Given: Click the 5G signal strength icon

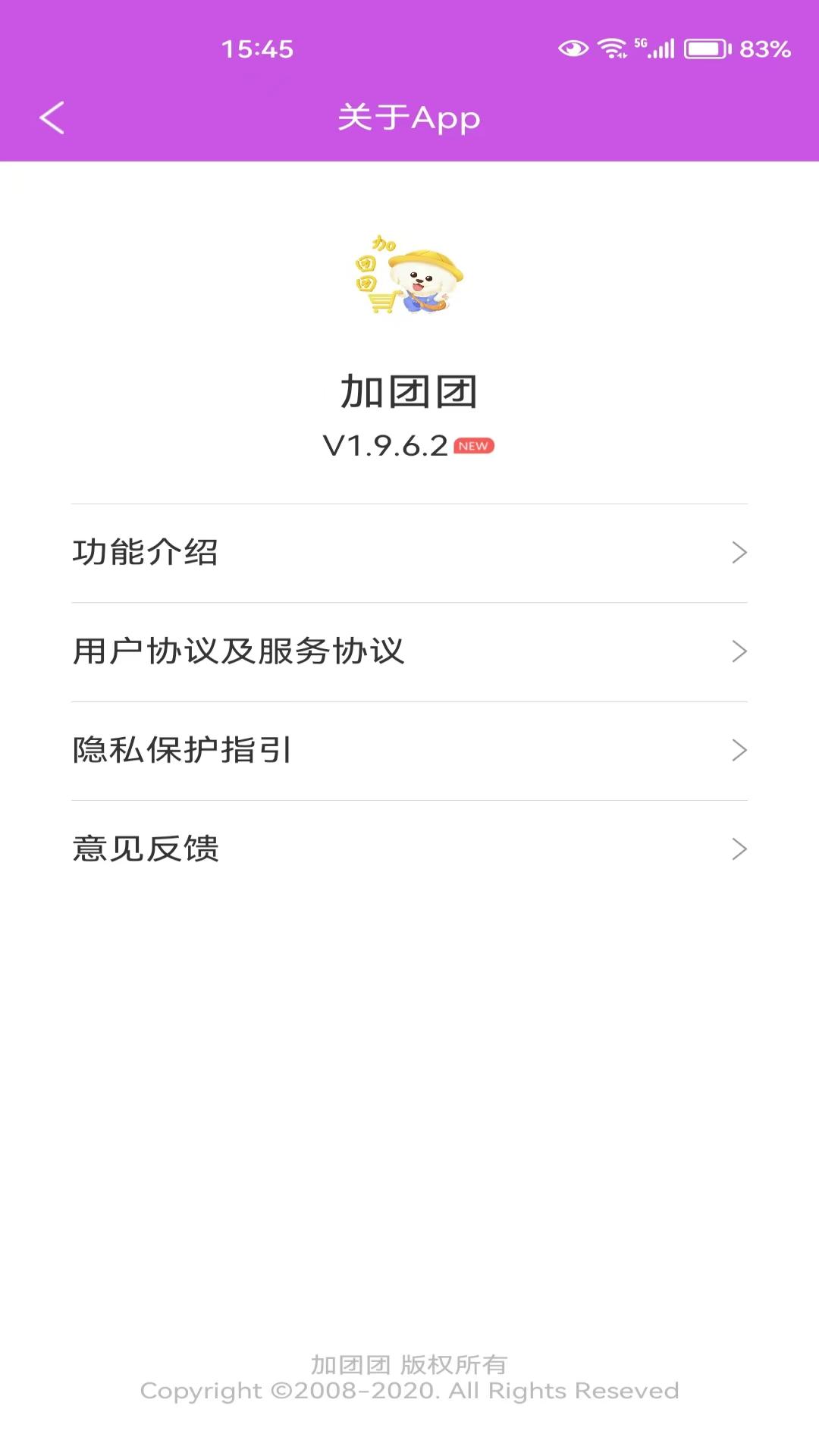Looking at the screenshot, I should tap(657, 49).
